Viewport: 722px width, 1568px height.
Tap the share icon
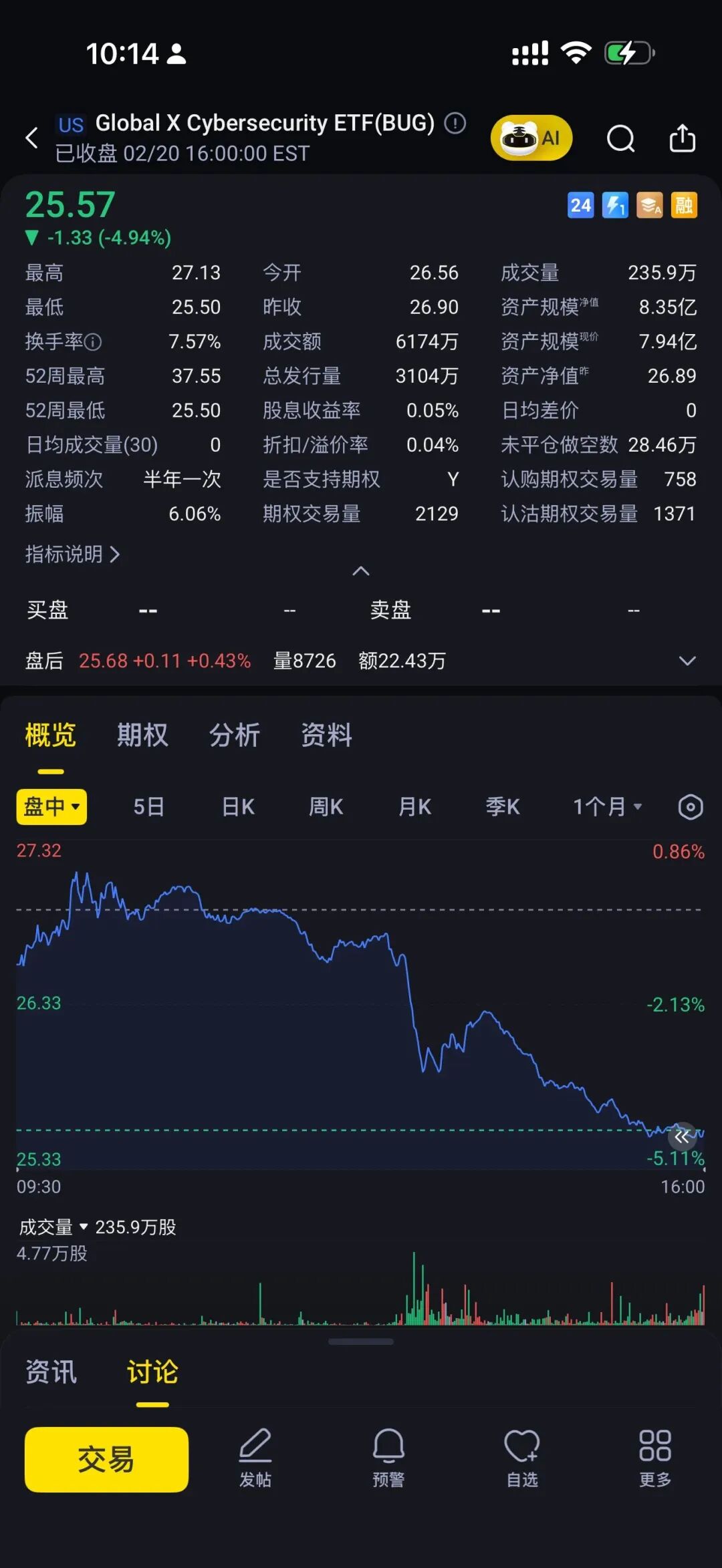tap(682, 138)
